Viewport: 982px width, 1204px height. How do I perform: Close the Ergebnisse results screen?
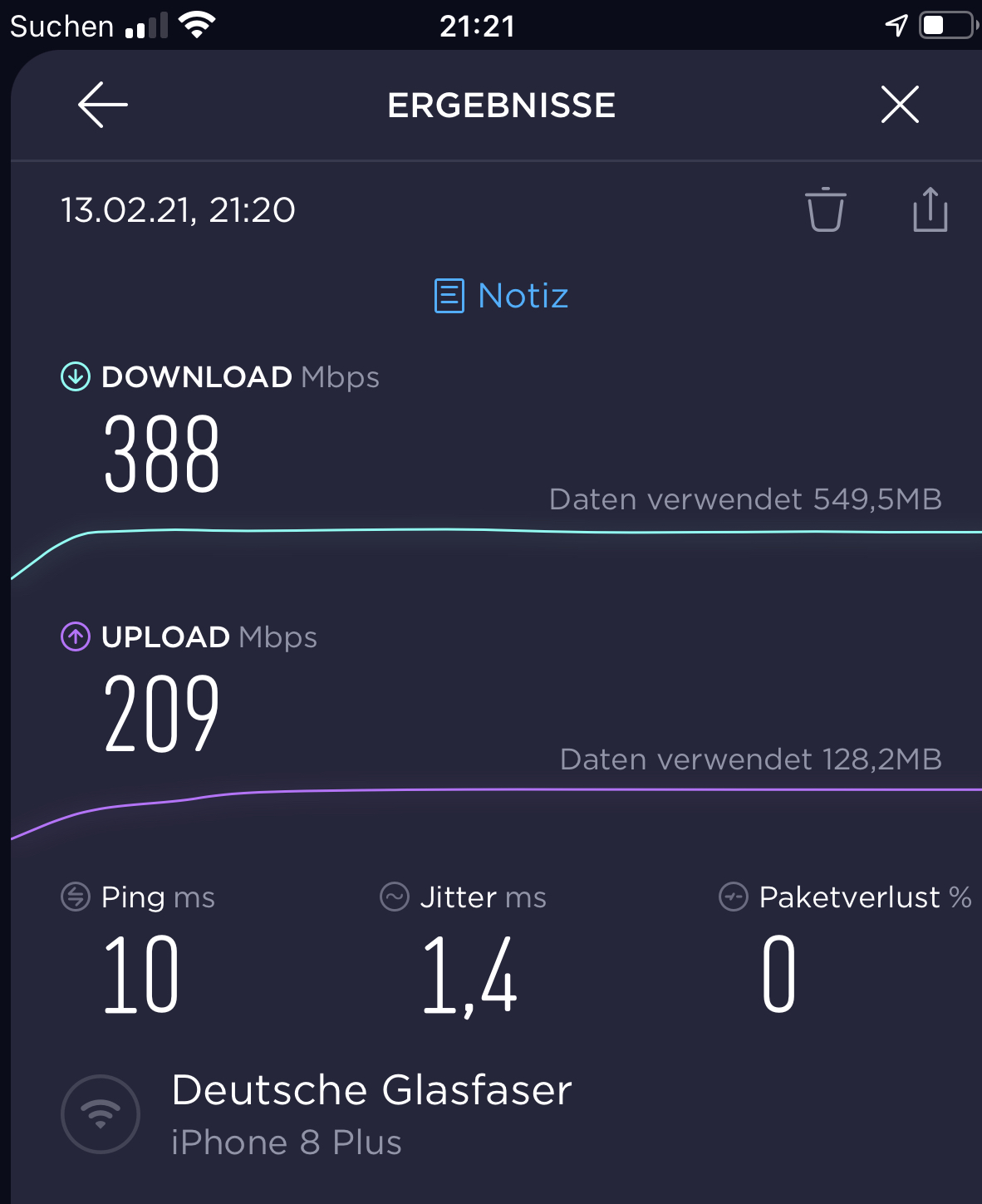pyautogui.click(x=900, y=105)
